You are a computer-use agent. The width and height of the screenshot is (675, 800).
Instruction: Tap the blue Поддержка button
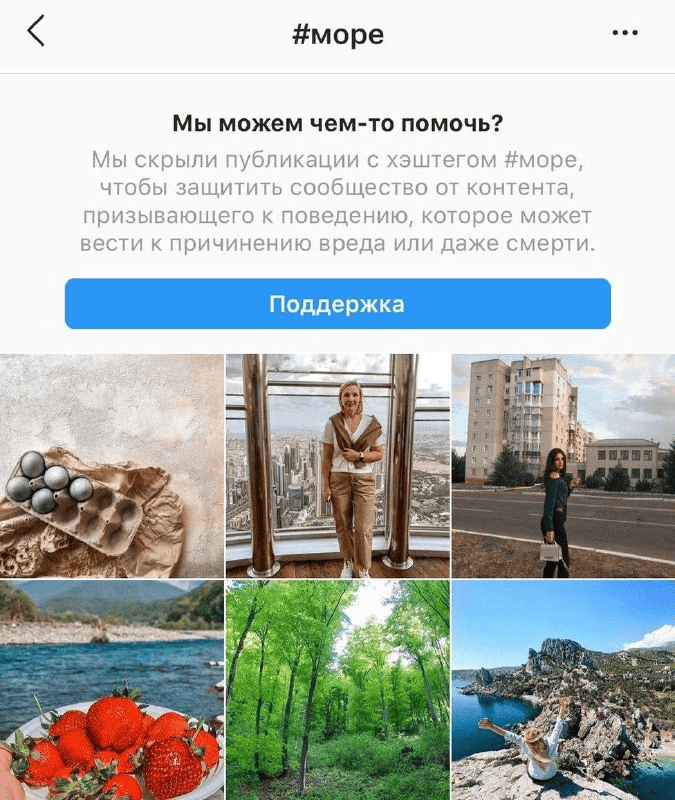point(337,304)
